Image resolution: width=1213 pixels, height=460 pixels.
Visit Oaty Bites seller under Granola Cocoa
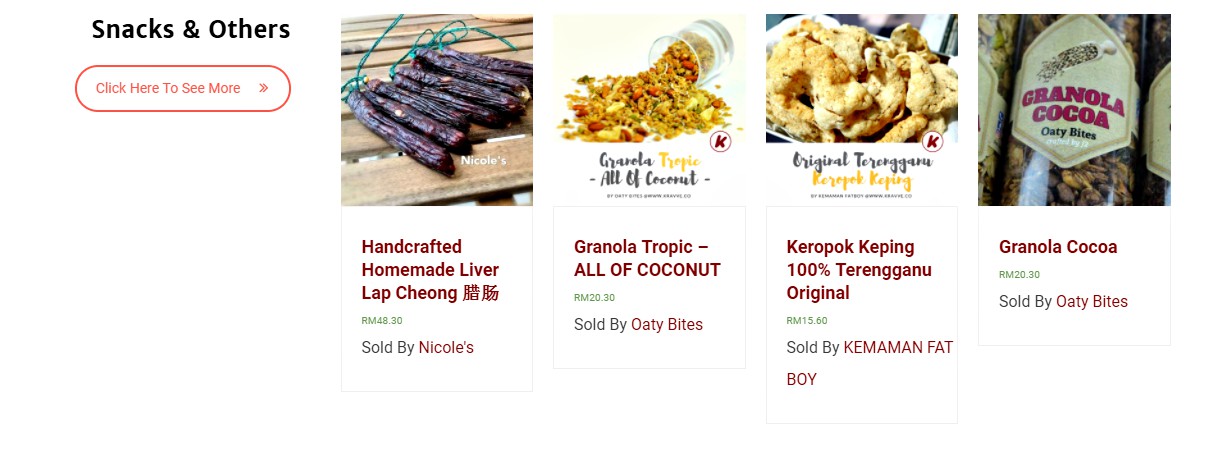tap(1091, 302)
